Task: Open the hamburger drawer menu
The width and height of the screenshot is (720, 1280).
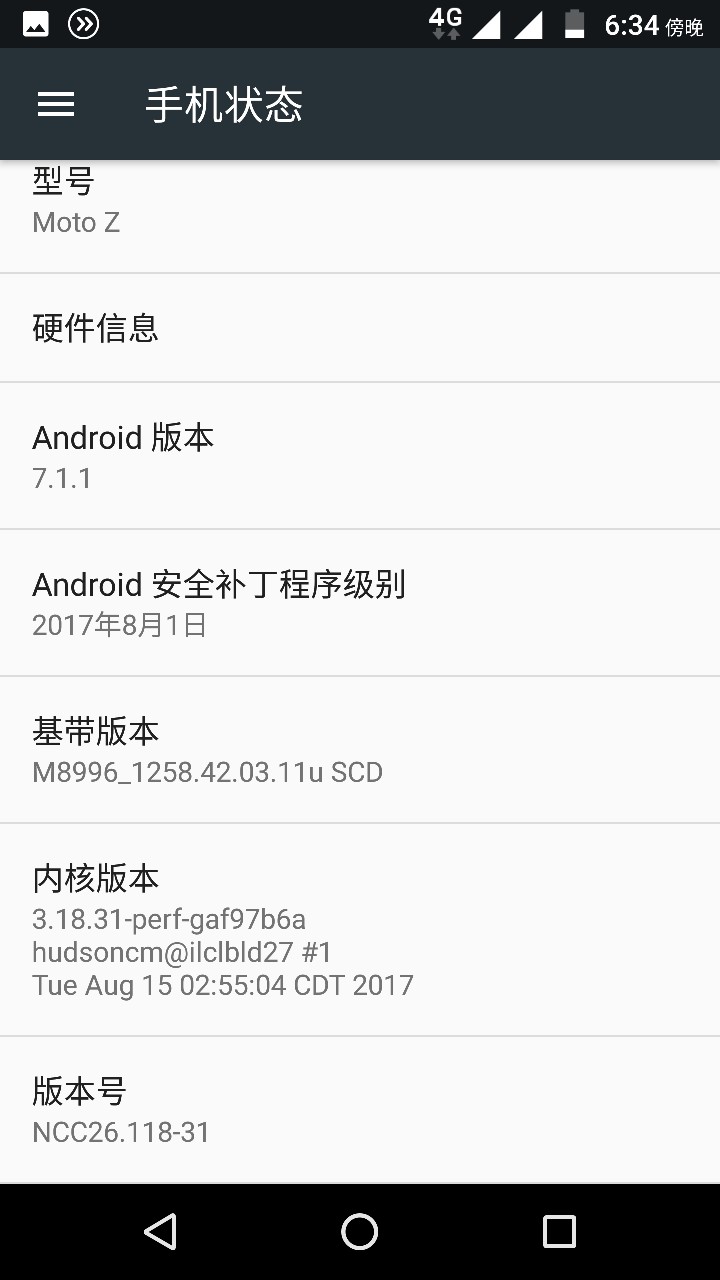Action: 56,105
